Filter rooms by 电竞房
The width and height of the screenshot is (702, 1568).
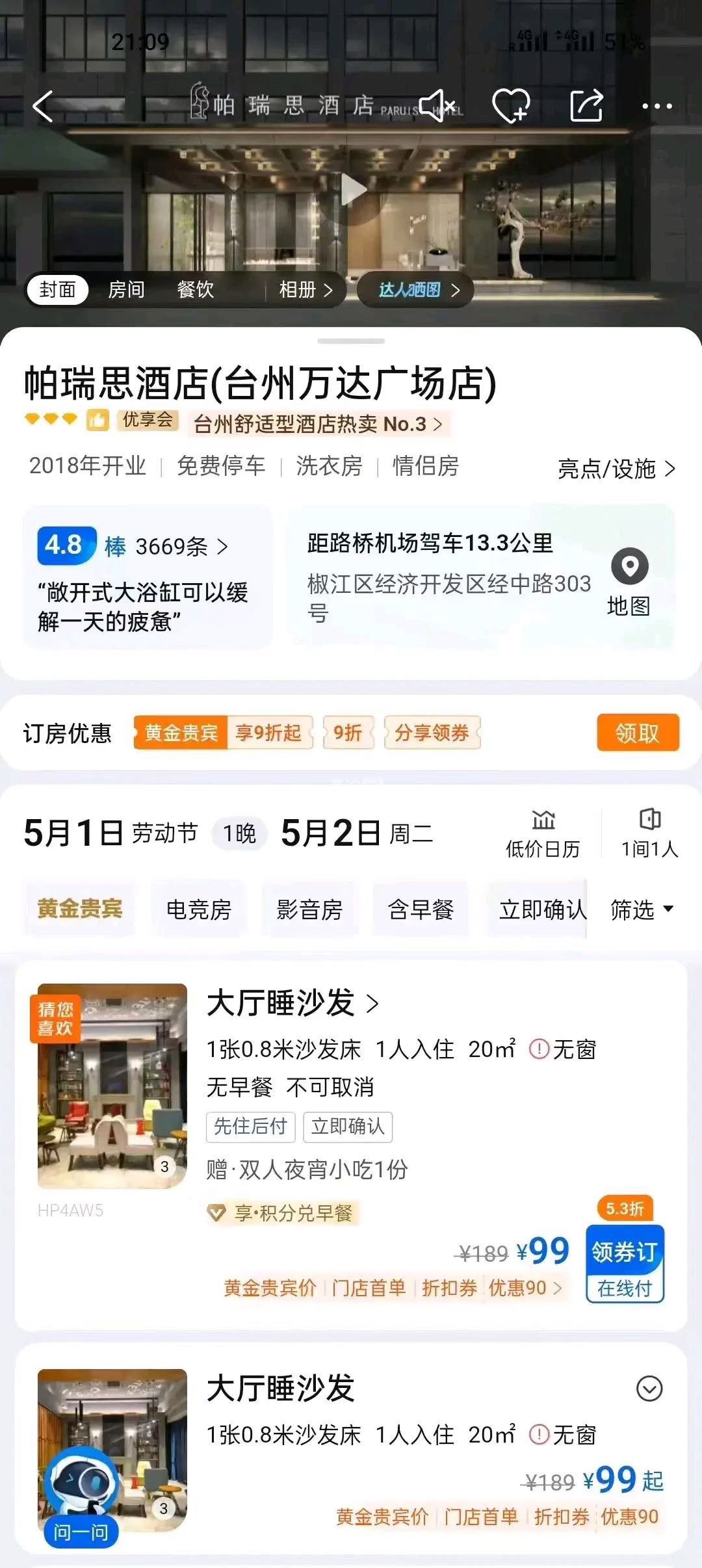199,909
